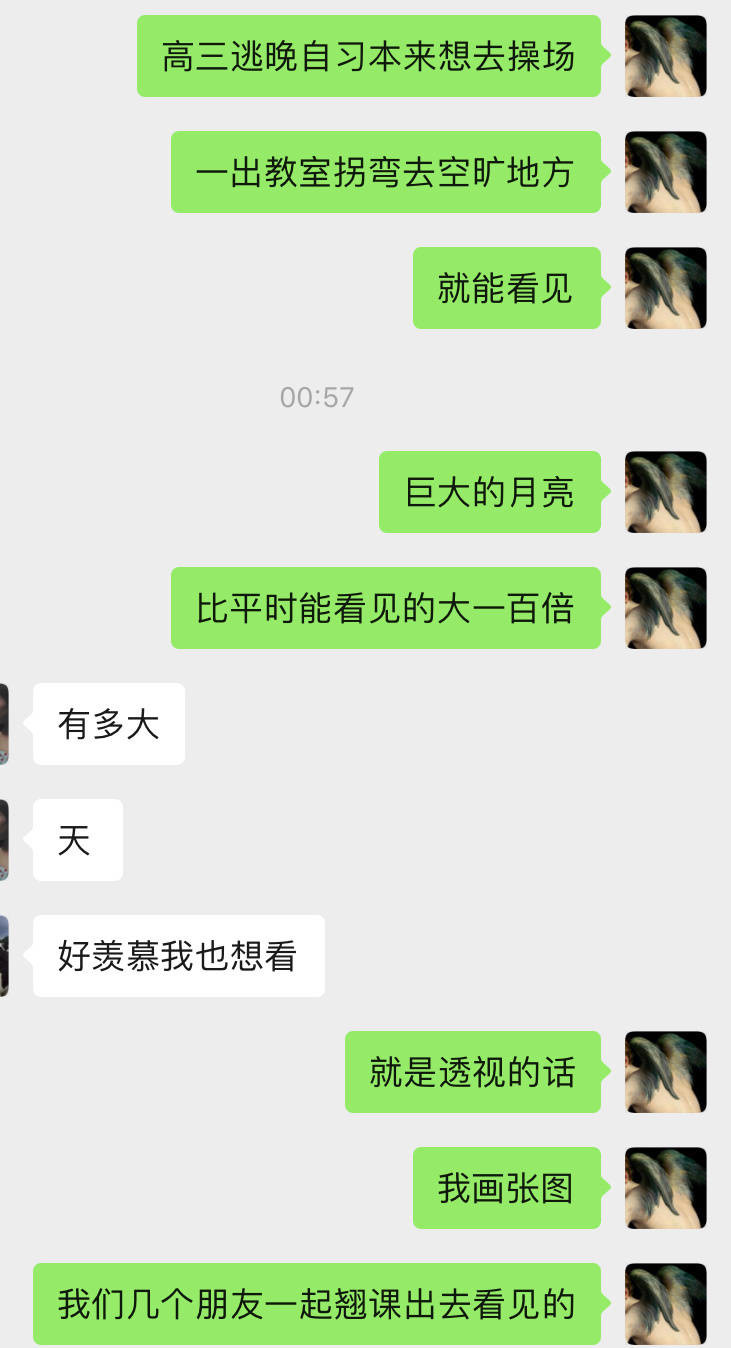
Task: View the avatar next to "就是透视的话"
Action: [x=666, y=1072]
